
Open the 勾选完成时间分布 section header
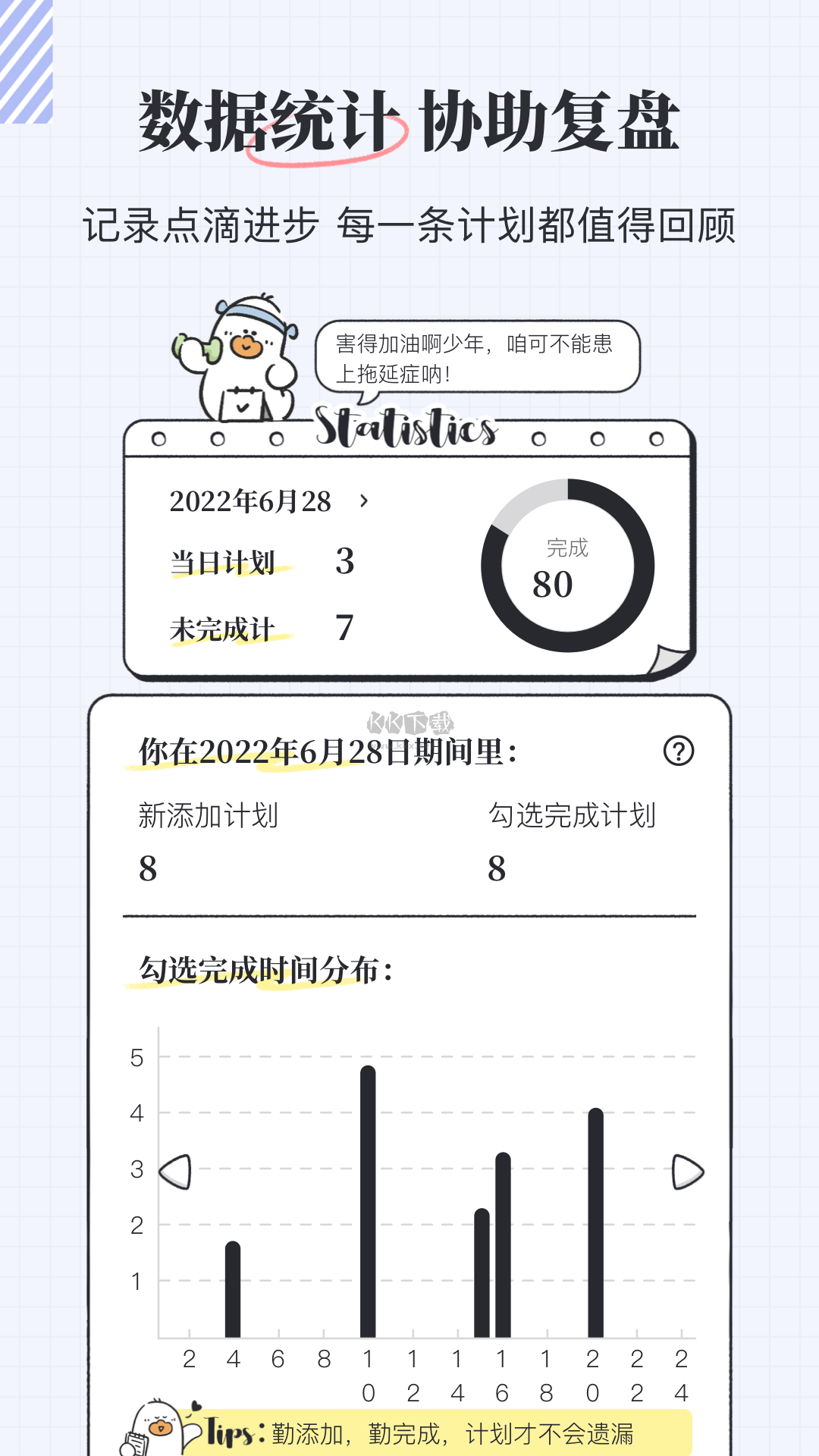tap(265, 968)
